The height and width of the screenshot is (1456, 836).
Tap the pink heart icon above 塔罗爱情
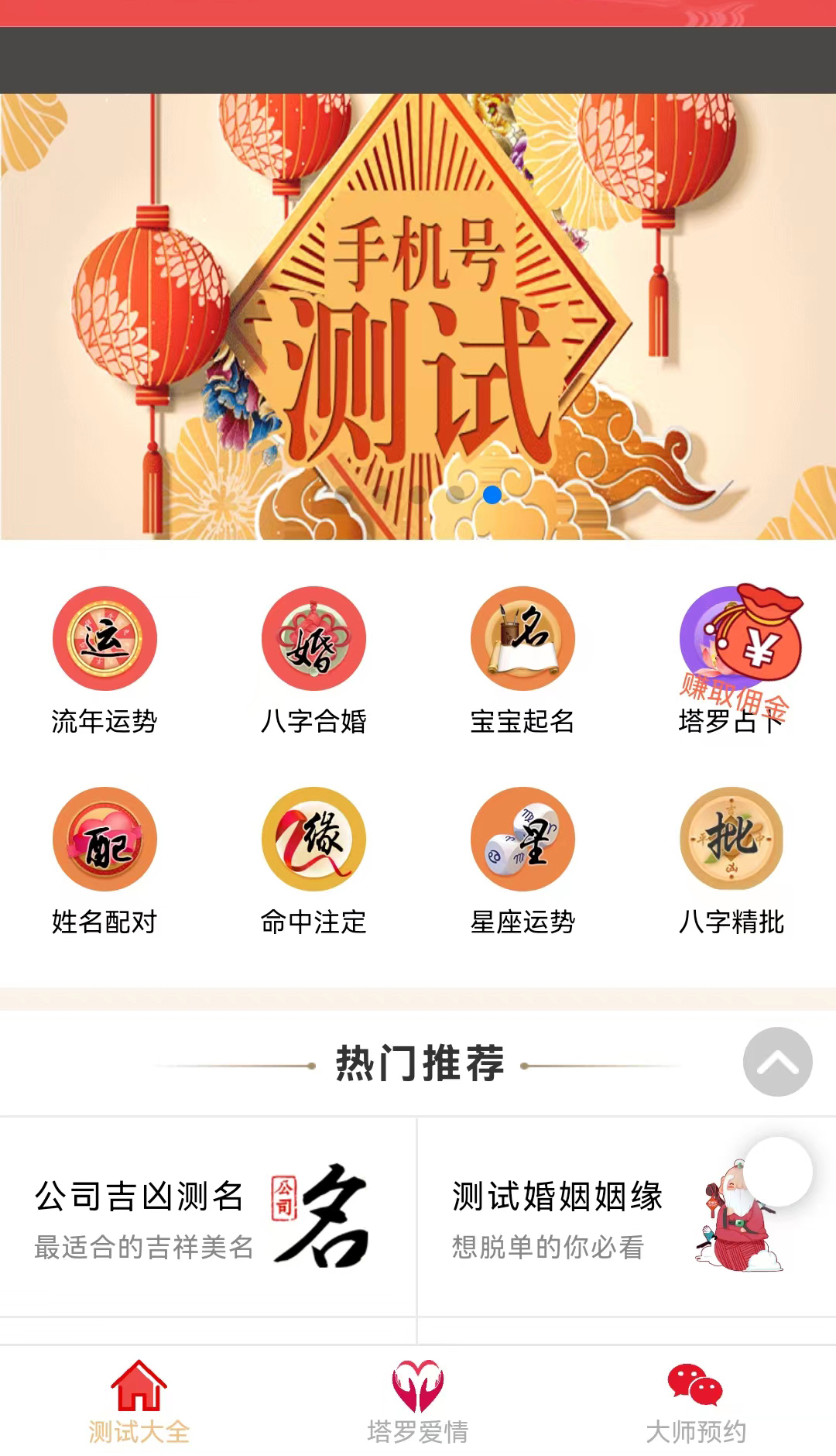418,1386
